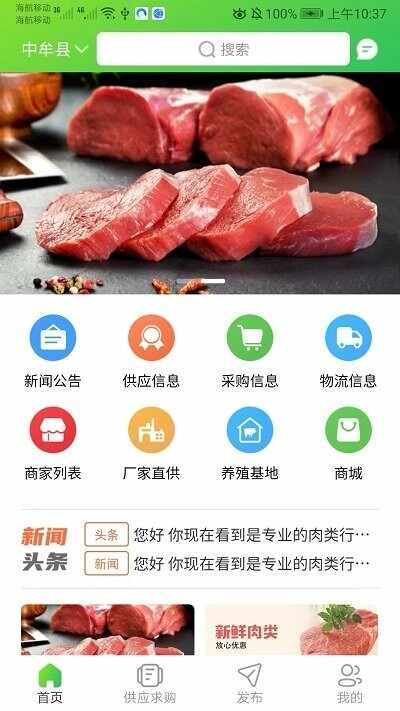Open the meat photo card beside 新鲜肉类
Viewport: 400px width, 711px height.
pos(107,630)
